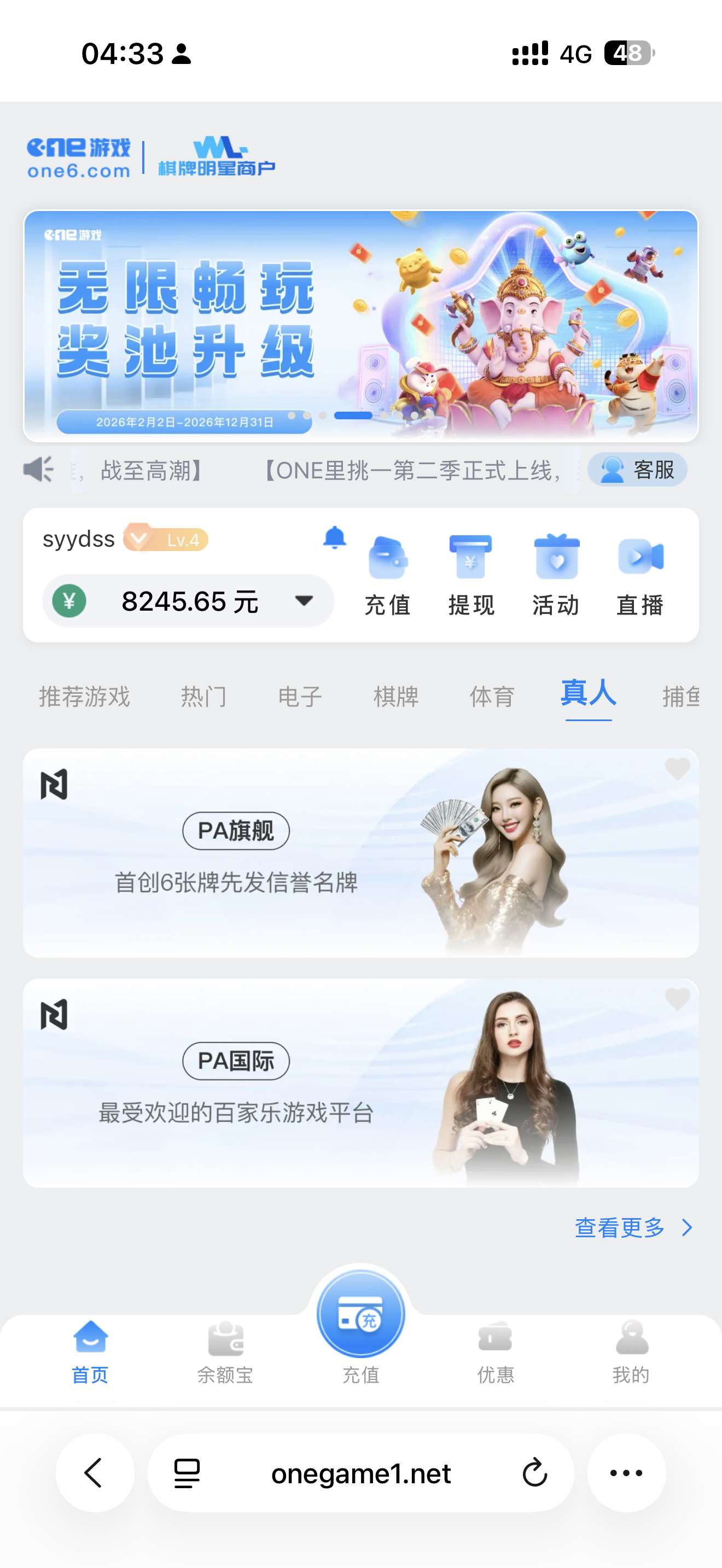
Task: Select the 棋牌 category tab
Action: coord(395,697)
